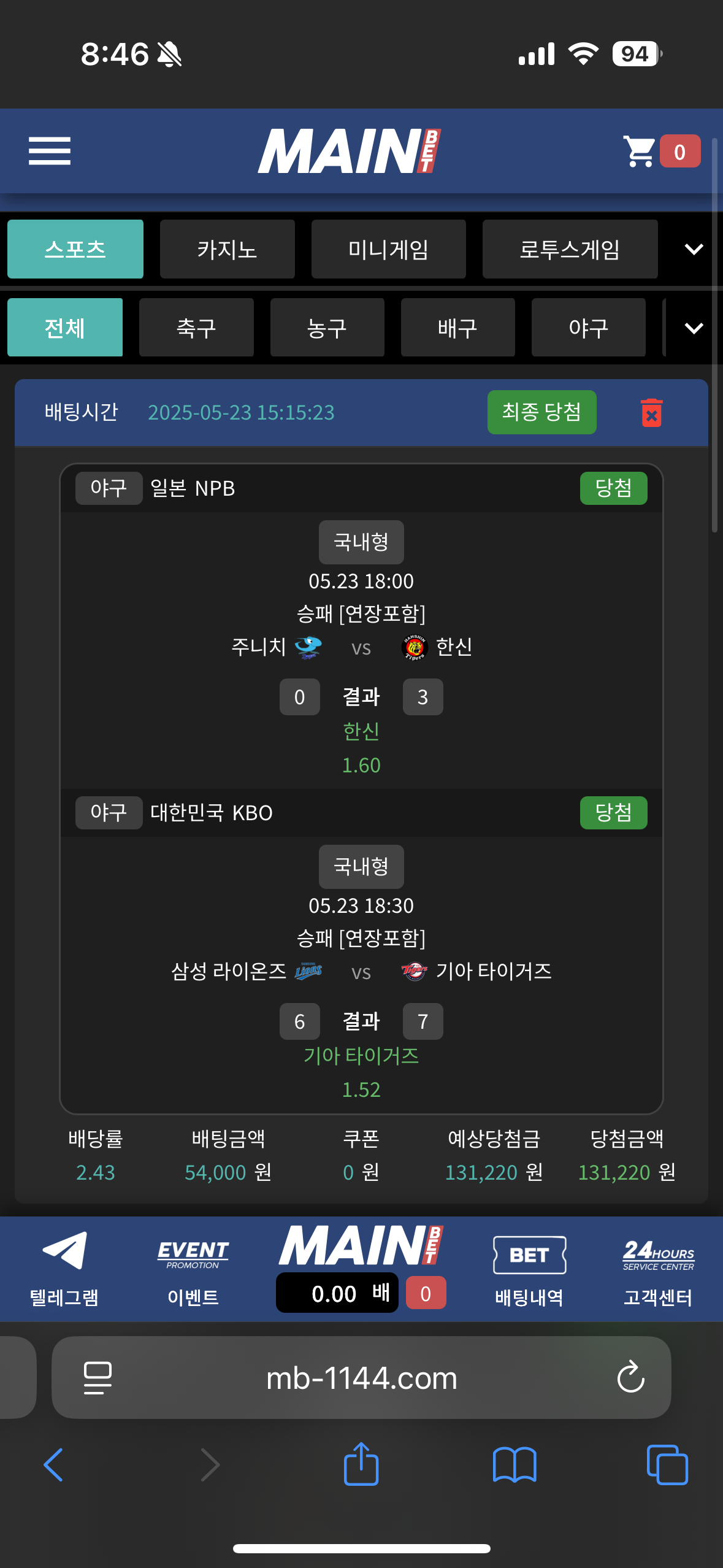
Task: Go to 배팅내역 history
Action: [x=529, y=1269]
